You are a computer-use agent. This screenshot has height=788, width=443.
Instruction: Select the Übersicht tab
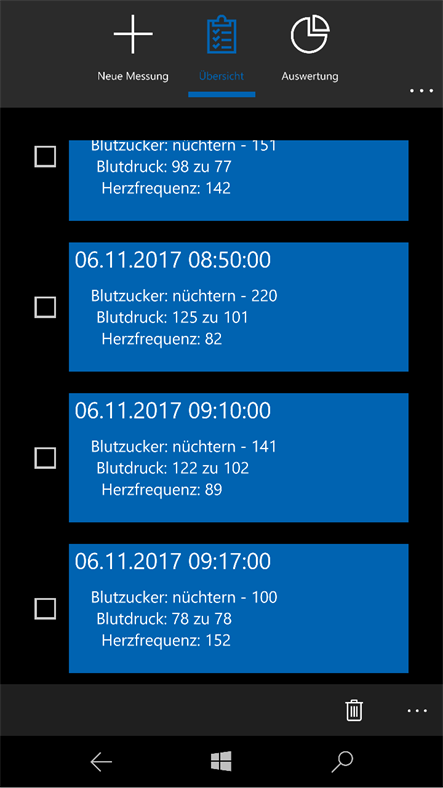pyautogui.click(x=222, y=47)
